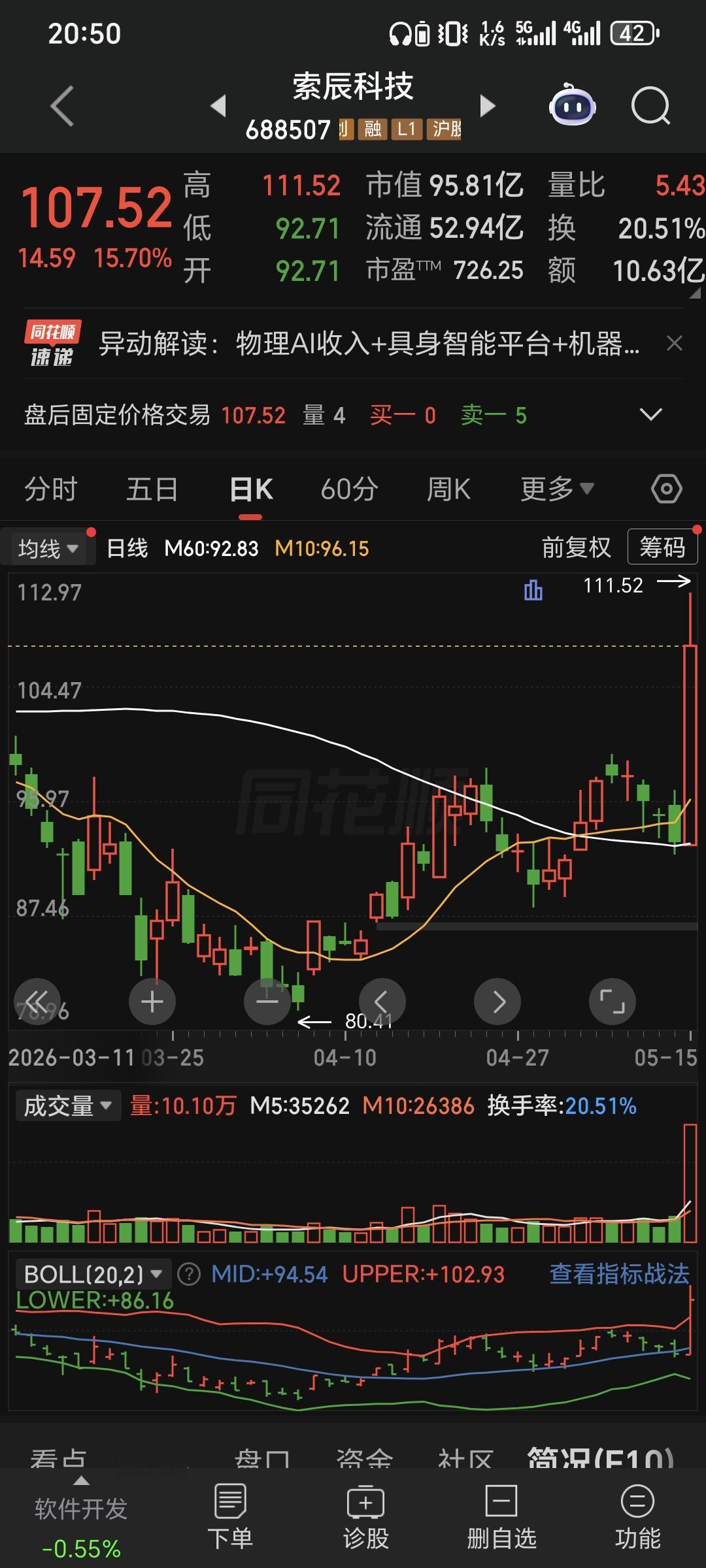This screenshot has height=1568, width=706.
Task: Expand the 盘后固定价格交易 row
Action: [650, 414]
